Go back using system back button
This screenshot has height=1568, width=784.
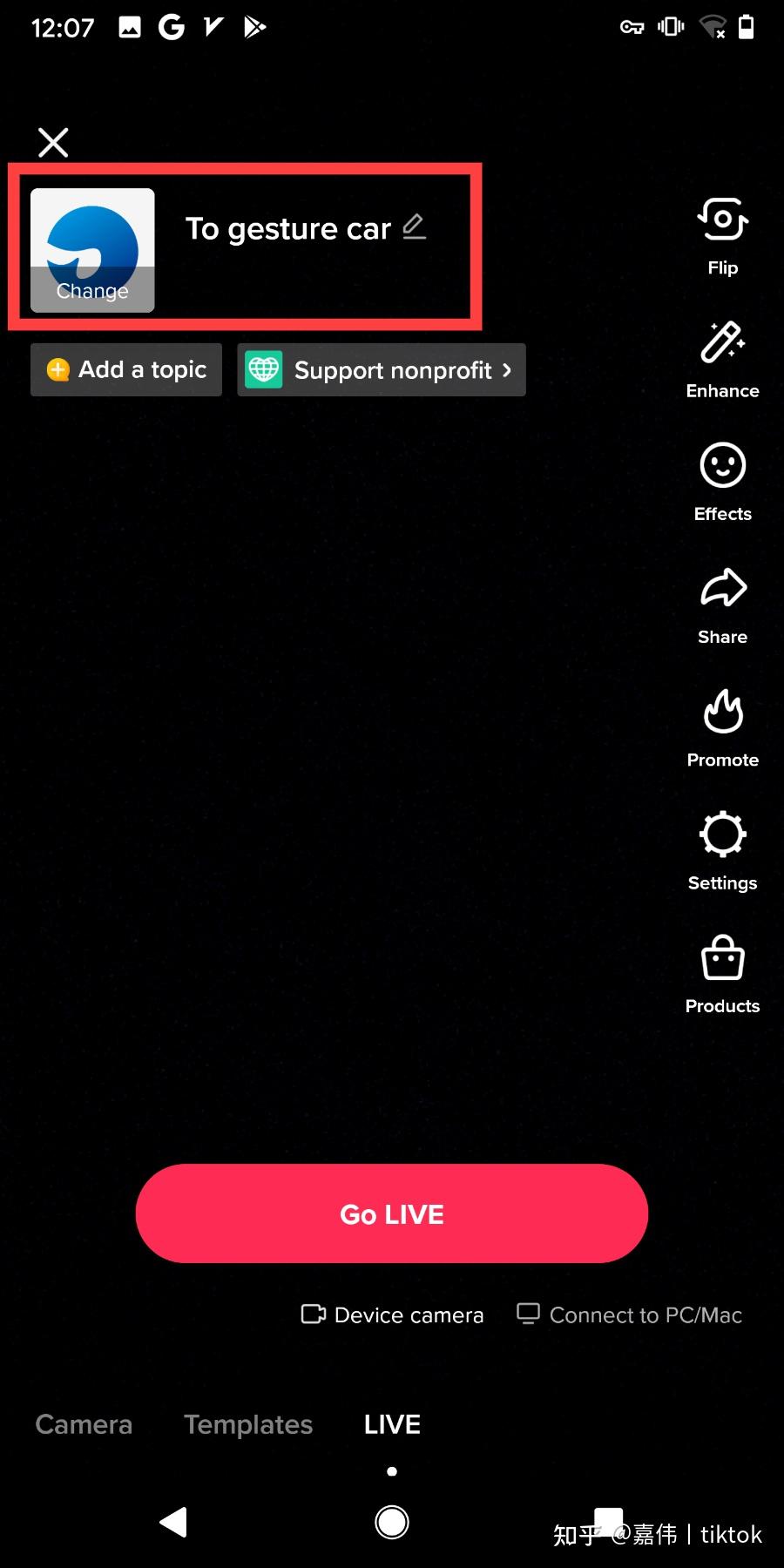(173, 1522)
